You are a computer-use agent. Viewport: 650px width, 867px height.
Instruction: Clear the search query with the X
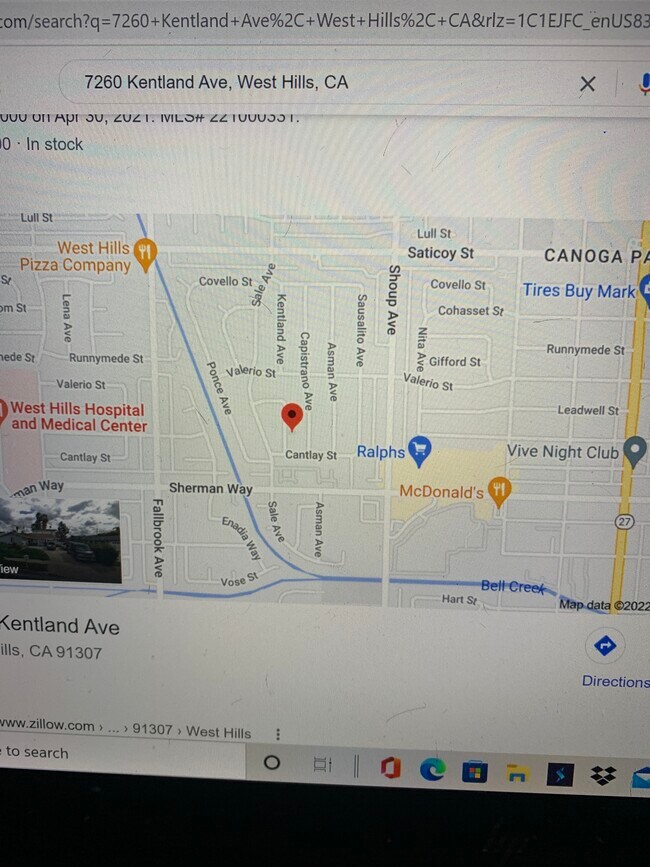(588, 84)
